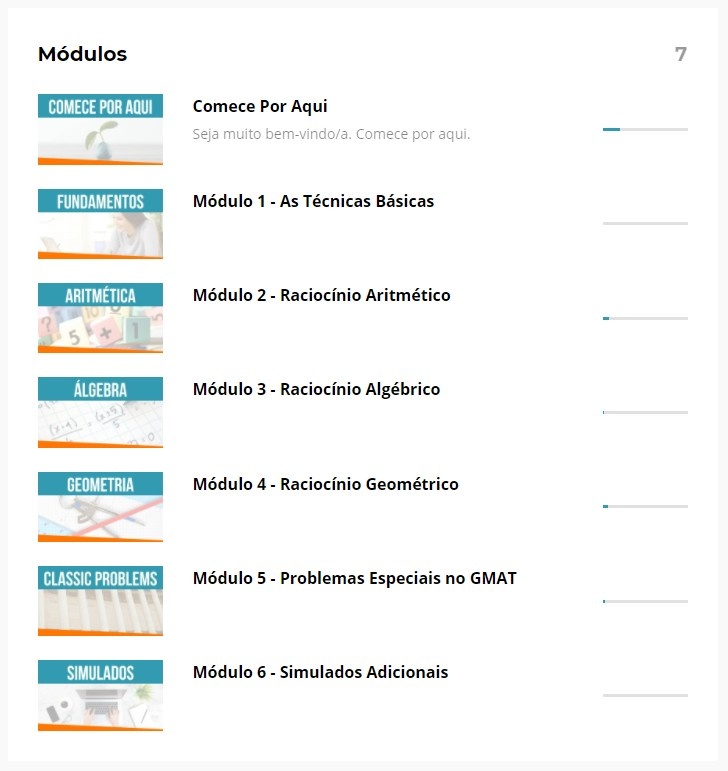Tap Módulo 6 - Simulados Adicionais
This screenshot has width=728, height=771.
coord(320,673)
